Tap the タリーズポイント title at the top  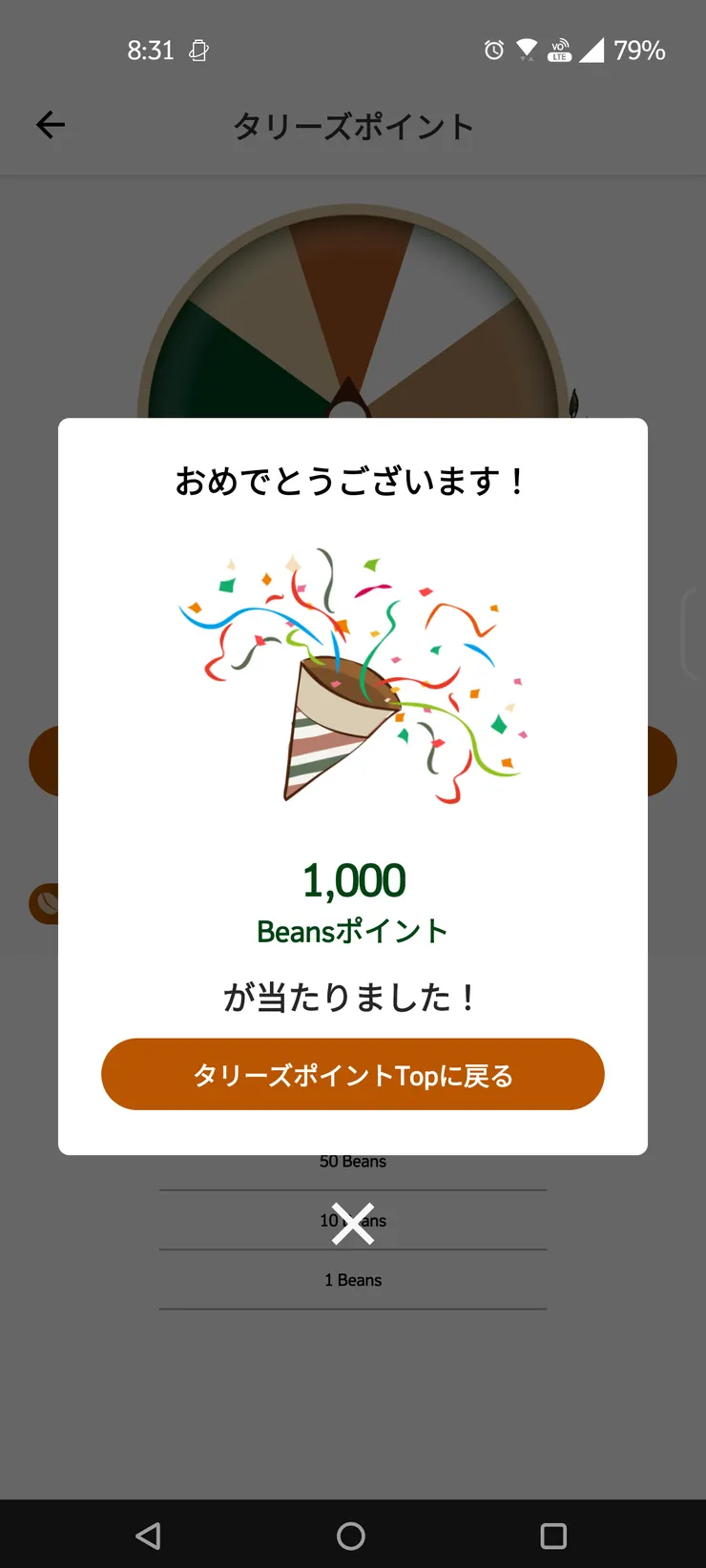point(352,125)
